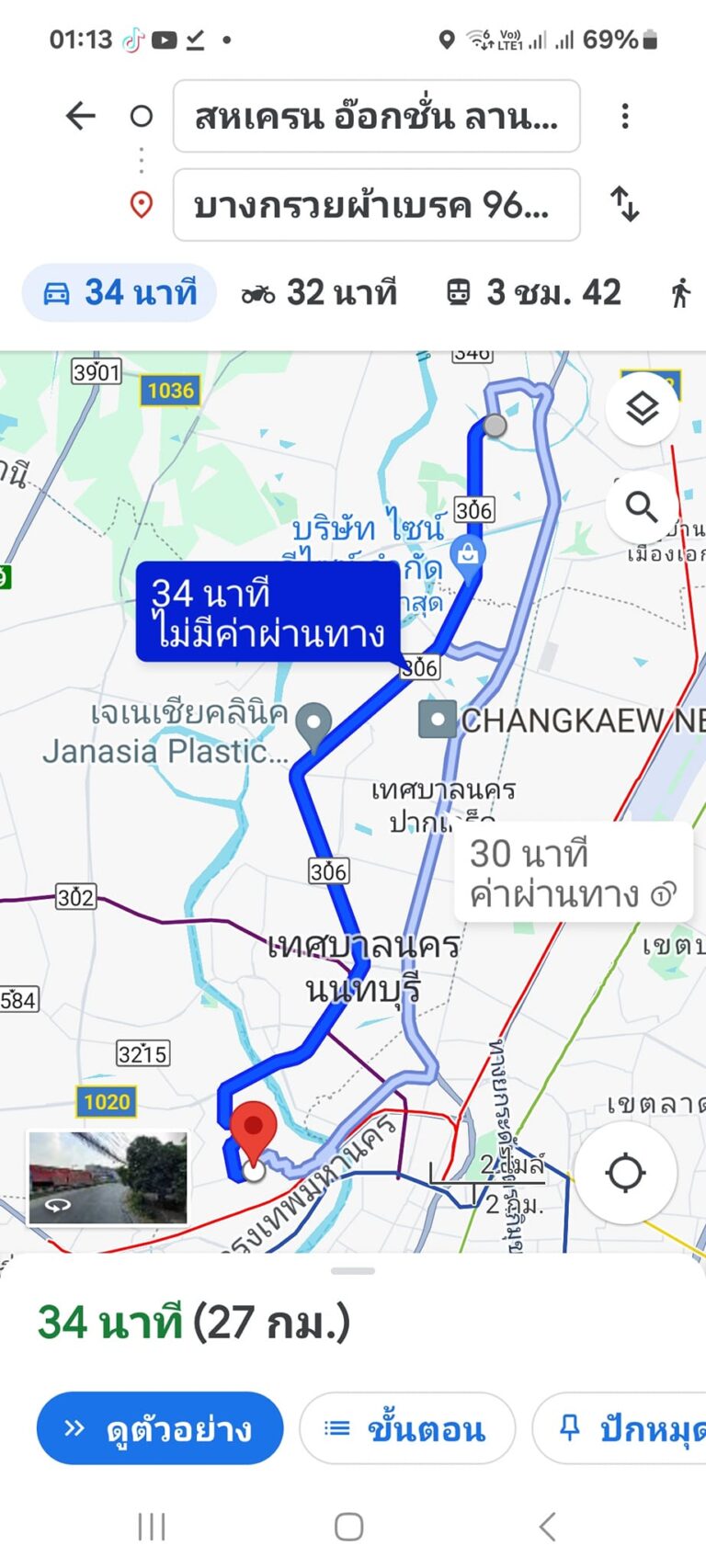
Task: Start the ดูตัวอย่าง preview
Action: [x=160, y=1428]
